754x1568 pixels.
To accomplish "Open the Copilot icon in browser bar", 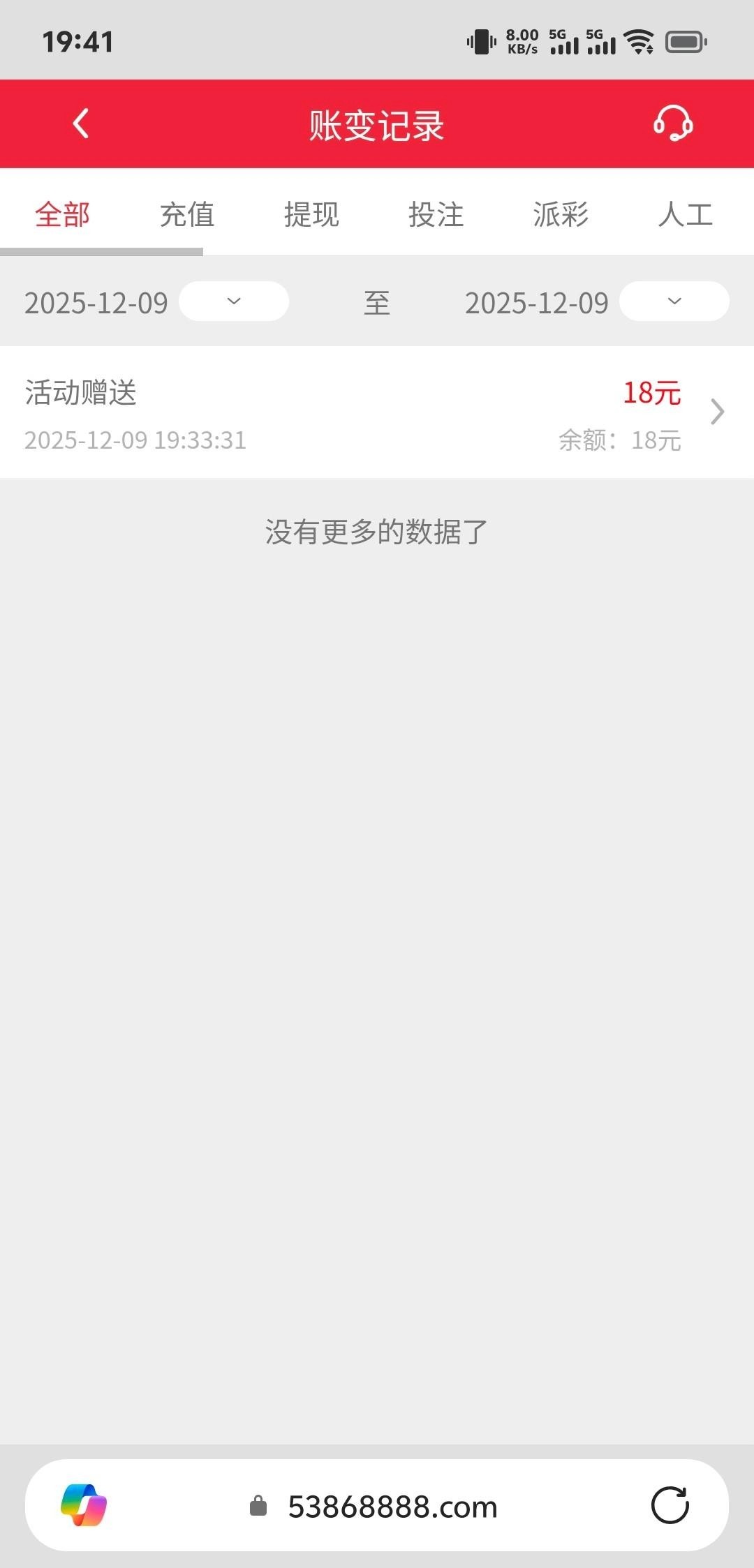I will (x=84, y=1505).
